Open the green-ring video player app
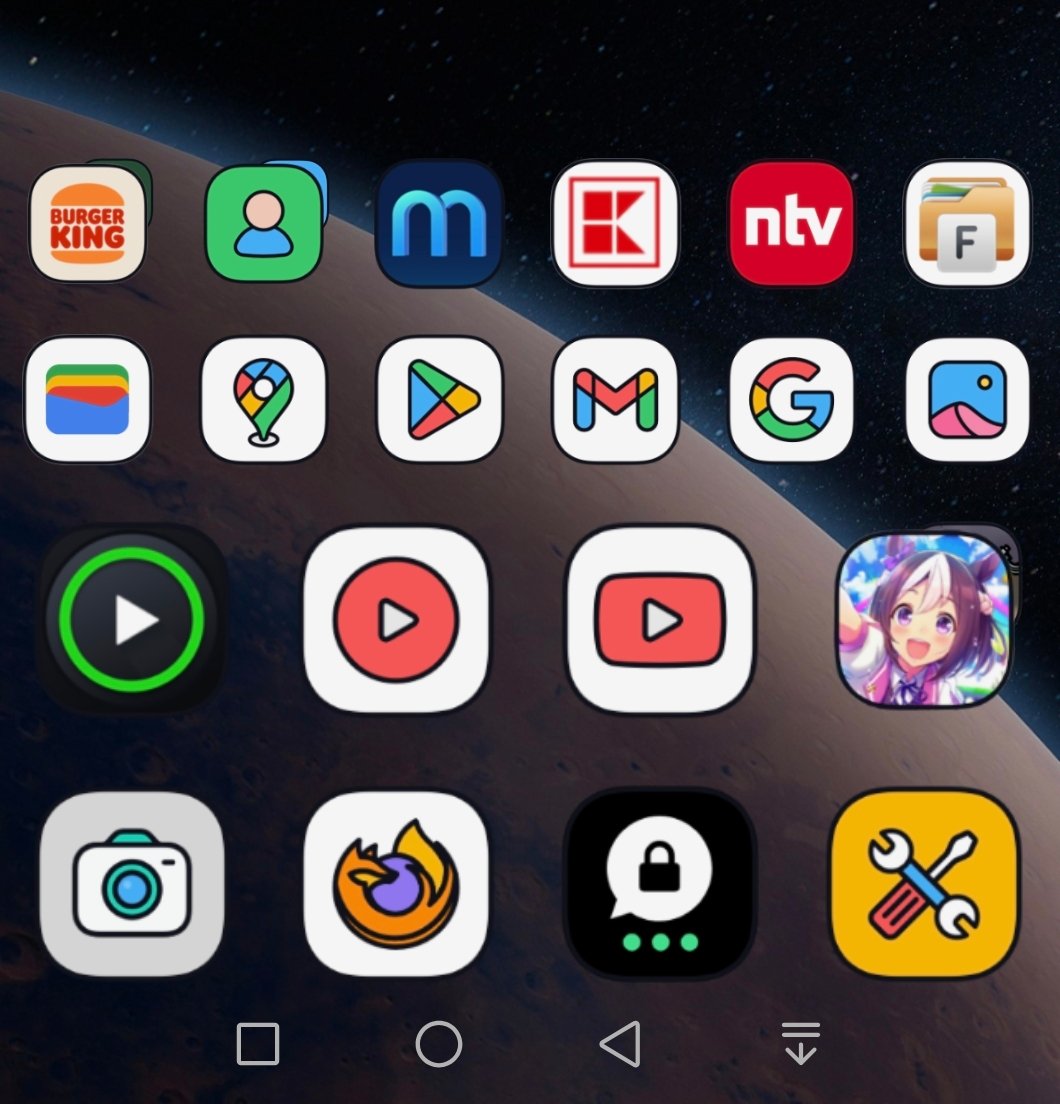This screenshot has height=1104, width=1060. [132, 620]
